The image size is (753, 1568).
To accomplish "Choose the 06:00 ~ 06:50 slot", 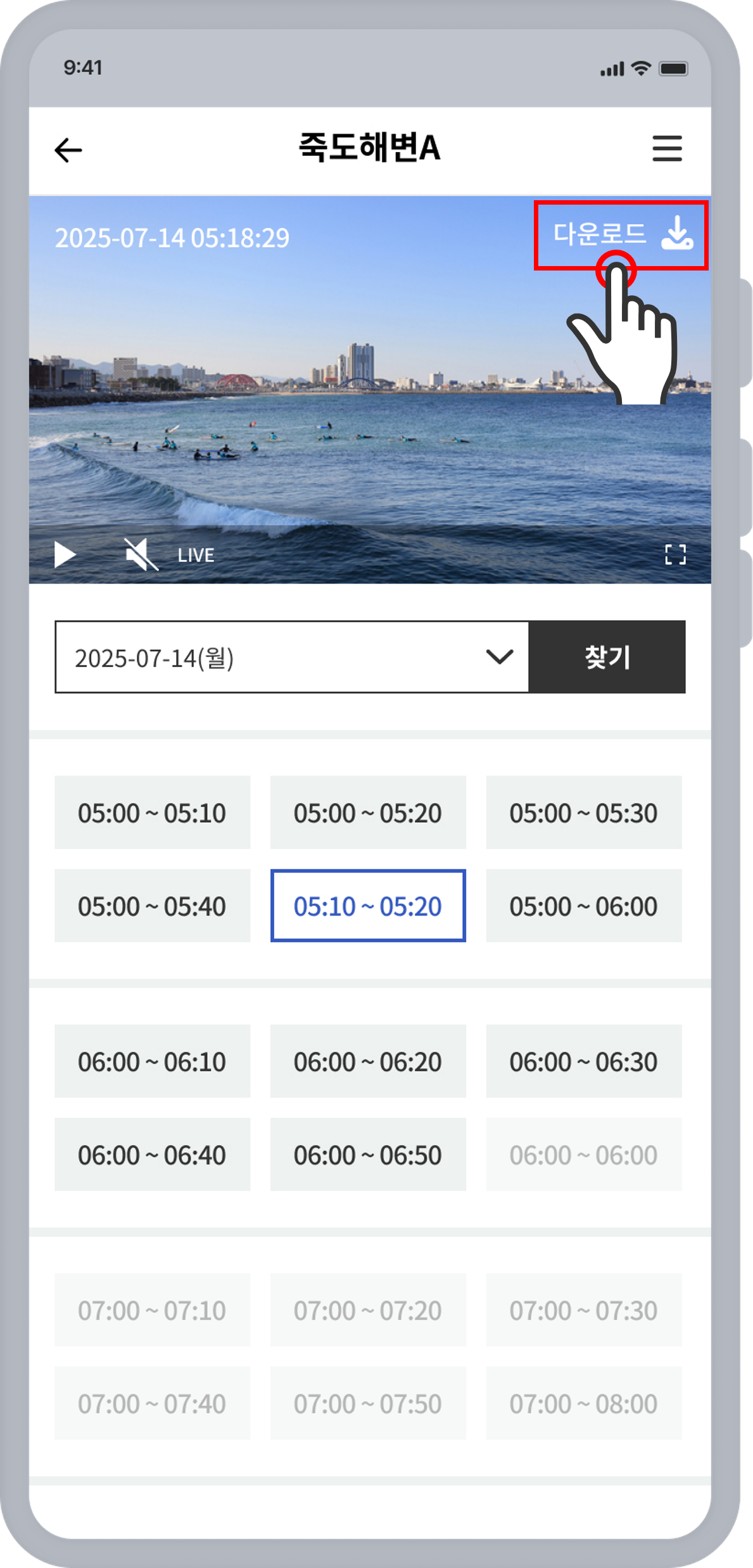I will [x=368, y=1155].
